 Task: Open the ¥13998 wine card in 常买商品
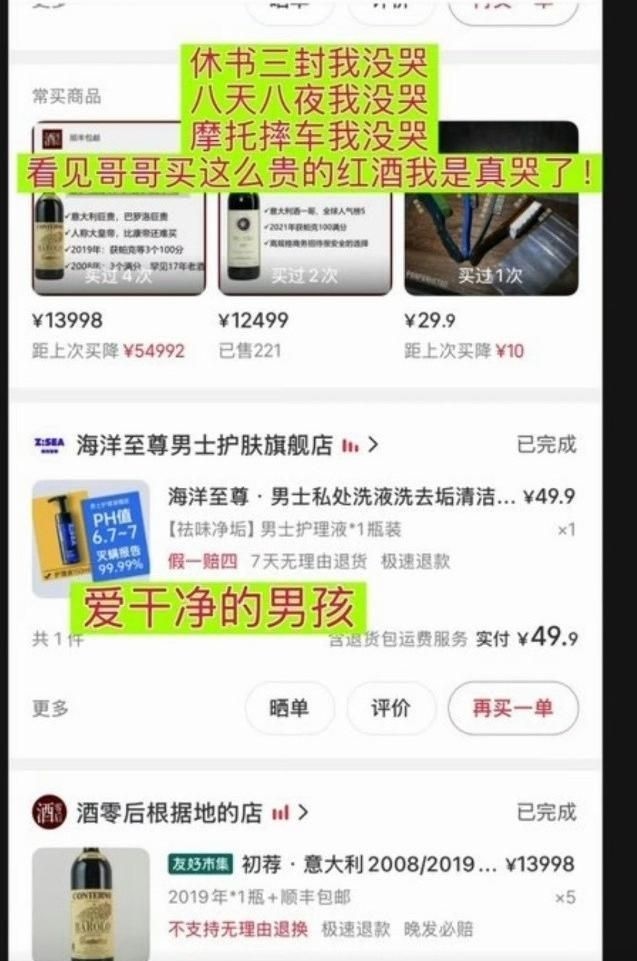[x=118, y=241]
